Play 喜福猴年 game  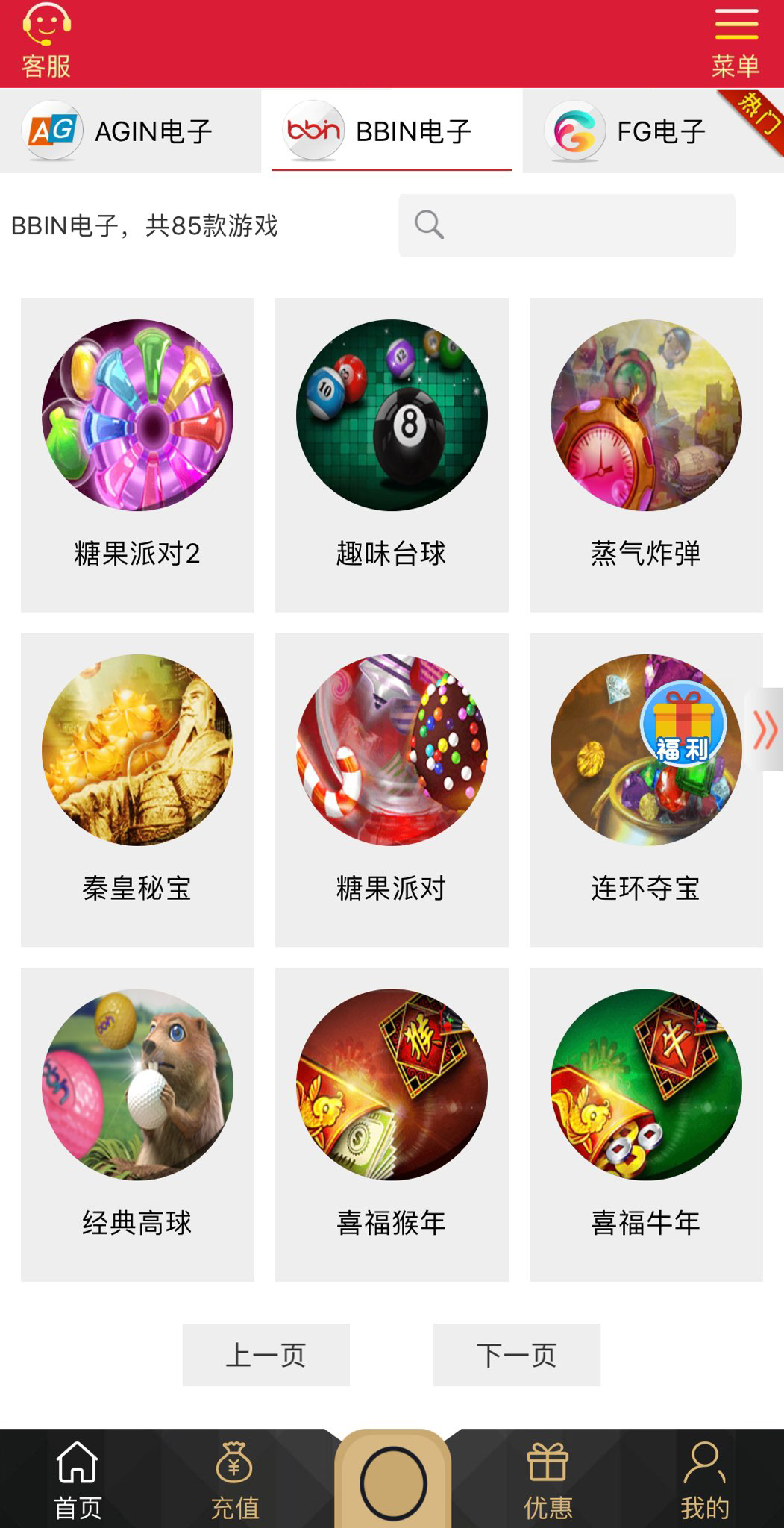tap(392, 1124)
